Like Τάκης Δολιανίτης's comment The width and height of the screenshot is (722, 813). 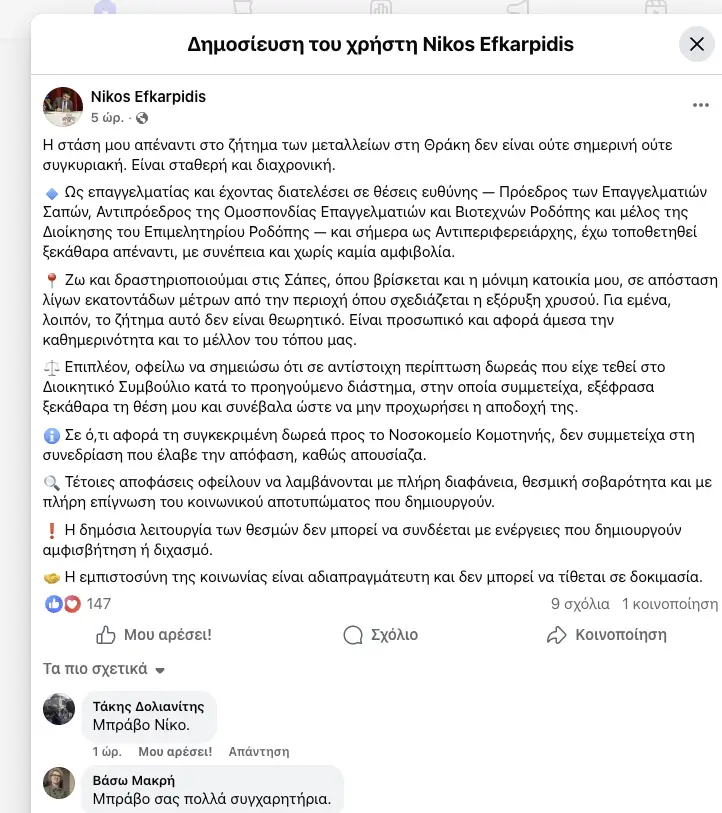pos(175,751)
